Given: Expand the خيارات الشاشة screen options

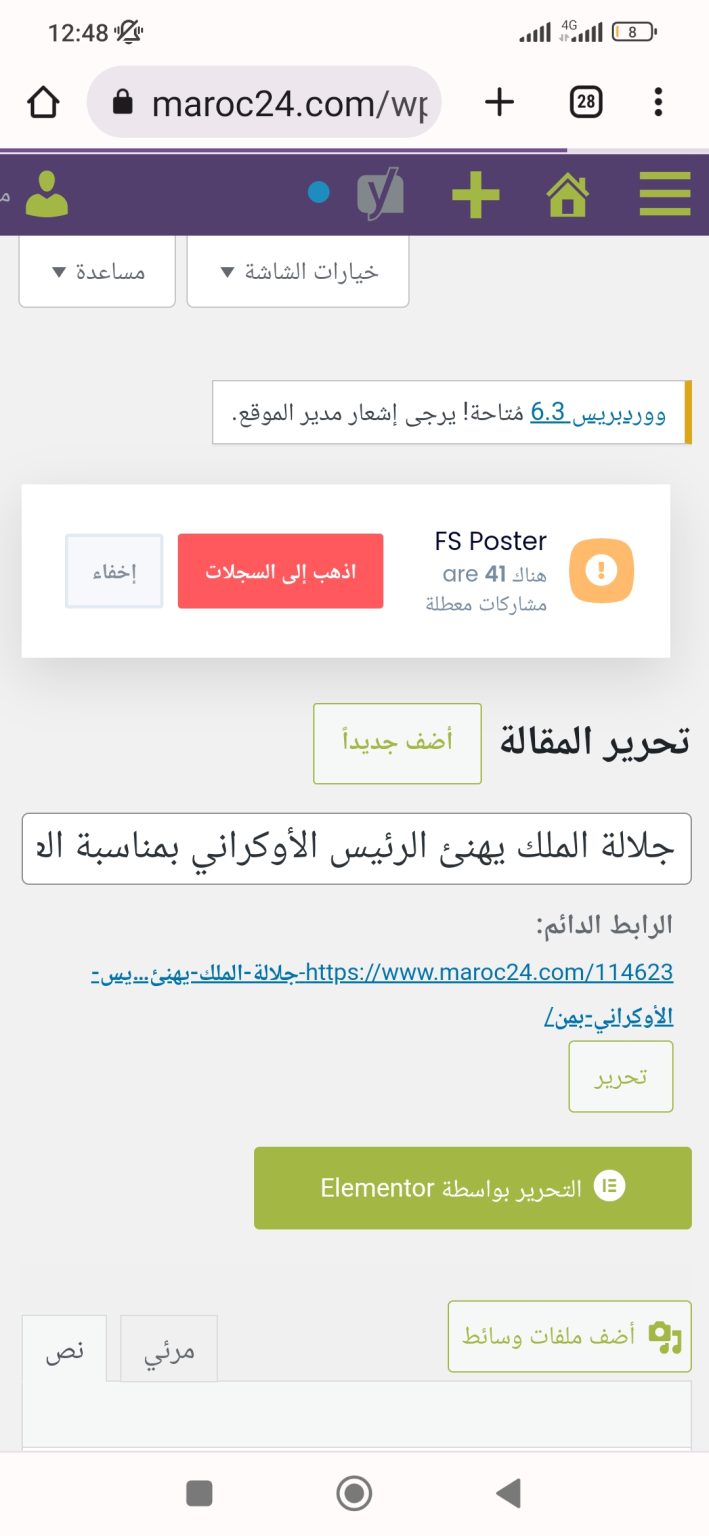Looking at the screenshot, I should (x=298, y=271).
